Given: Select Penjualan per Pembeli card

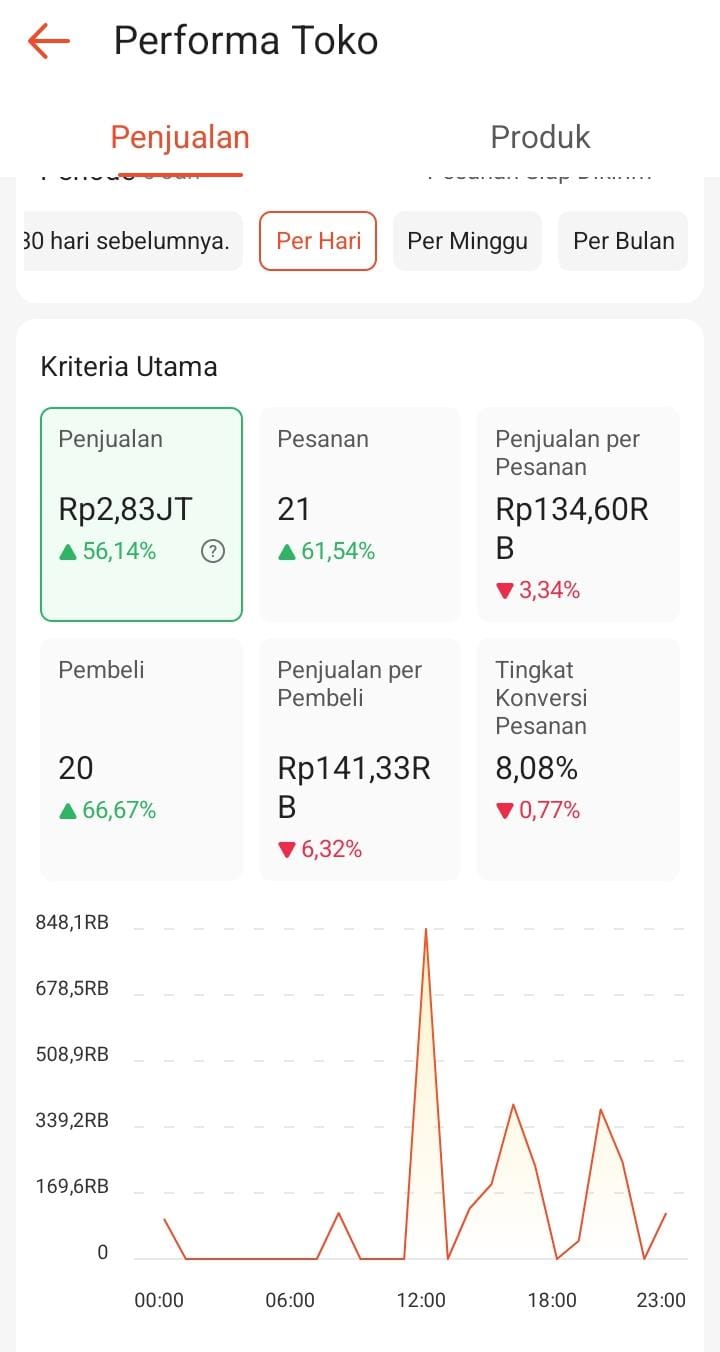Looking at the screenshot, I should click(360, 759).
